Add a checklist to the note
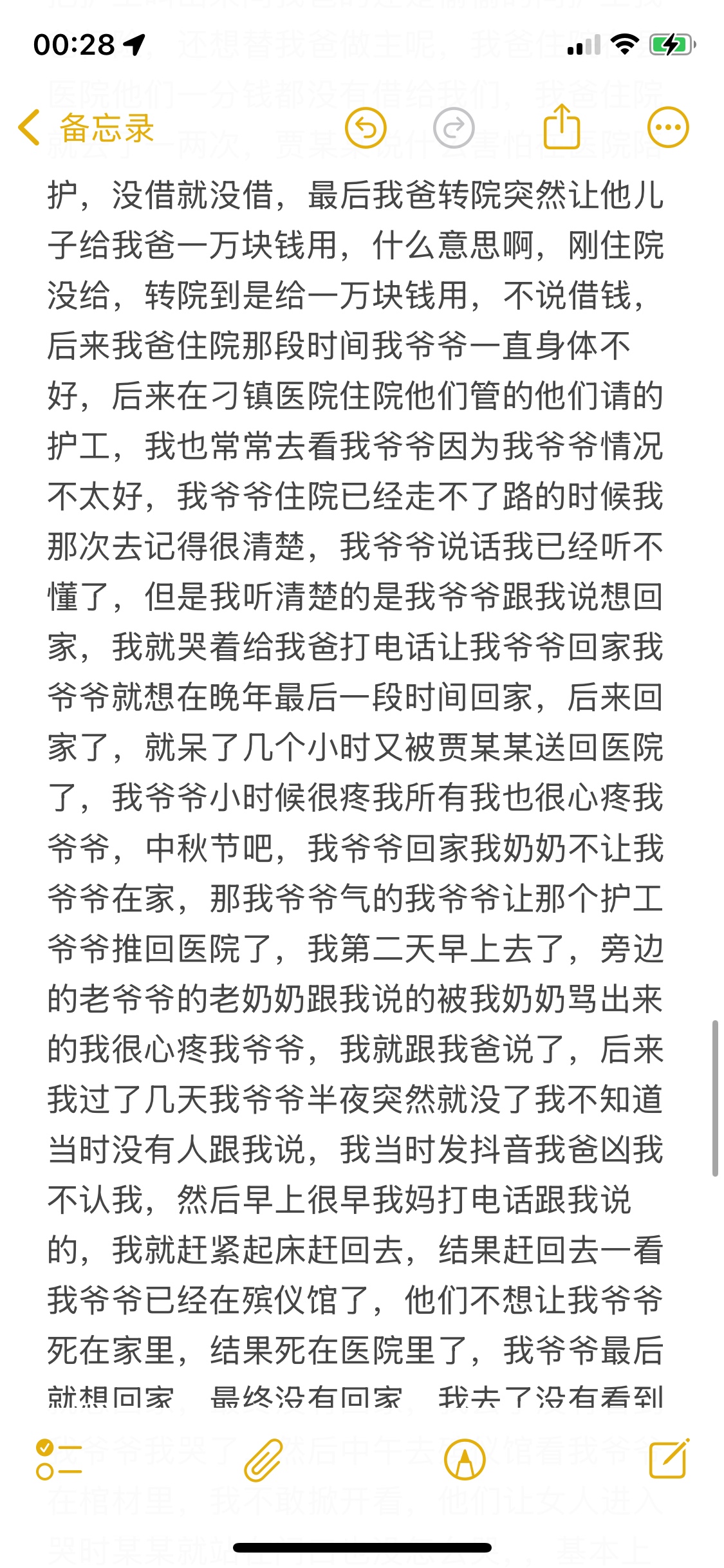 [59, 1459]
